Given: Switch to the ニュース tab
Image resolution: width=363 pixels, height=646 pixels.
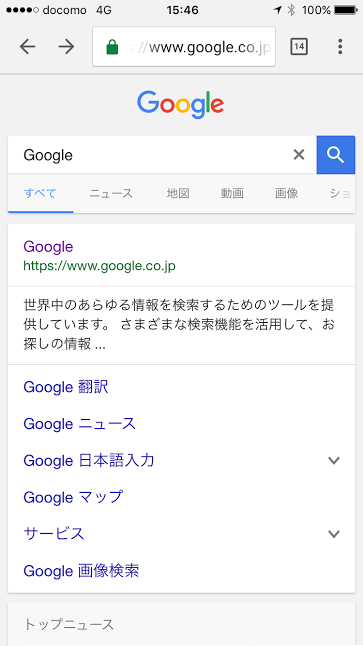Looking at the screenshot, I should click(x=111, y=193).
